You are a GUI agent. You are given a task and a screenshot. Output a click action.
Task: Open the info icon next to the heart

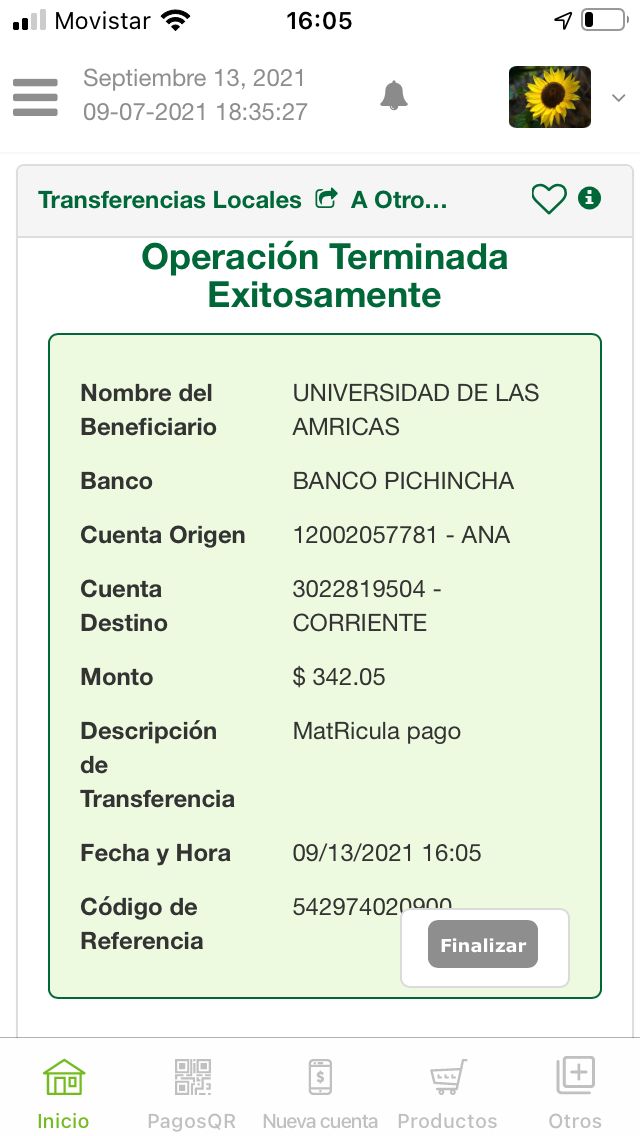click(x=590, y=198)
